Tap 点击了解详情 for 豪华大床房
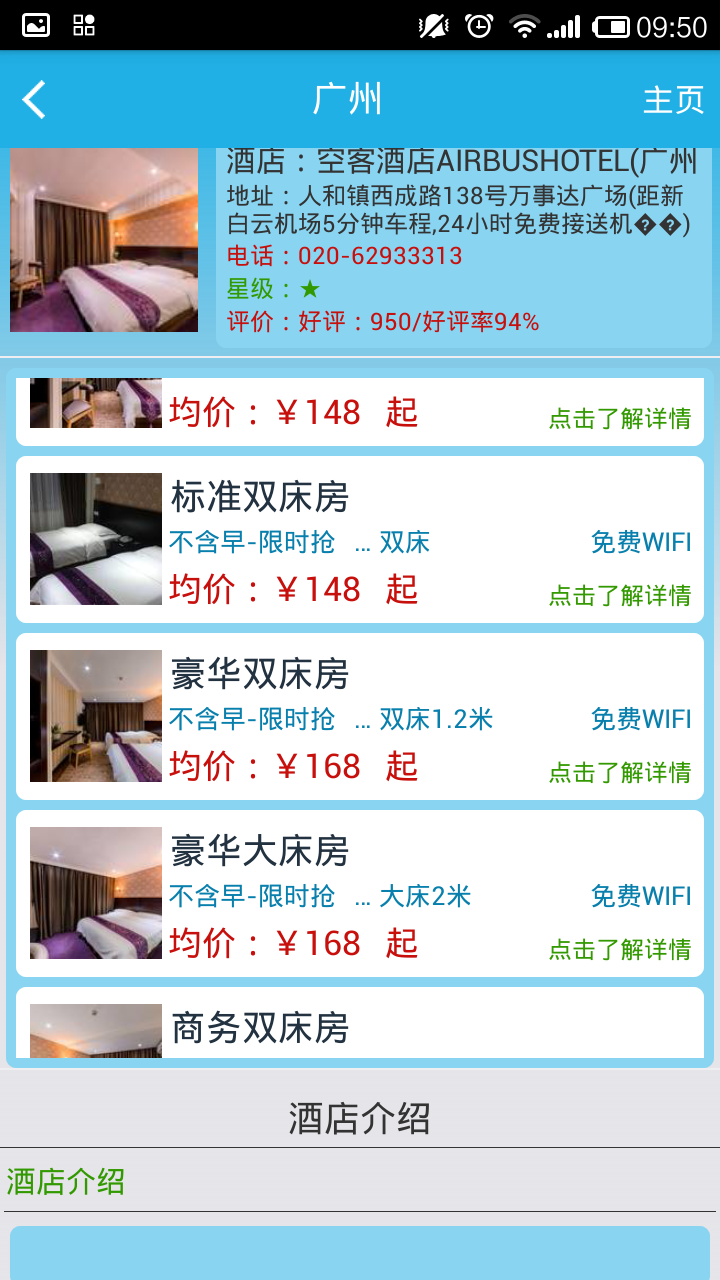 (620, 950)
